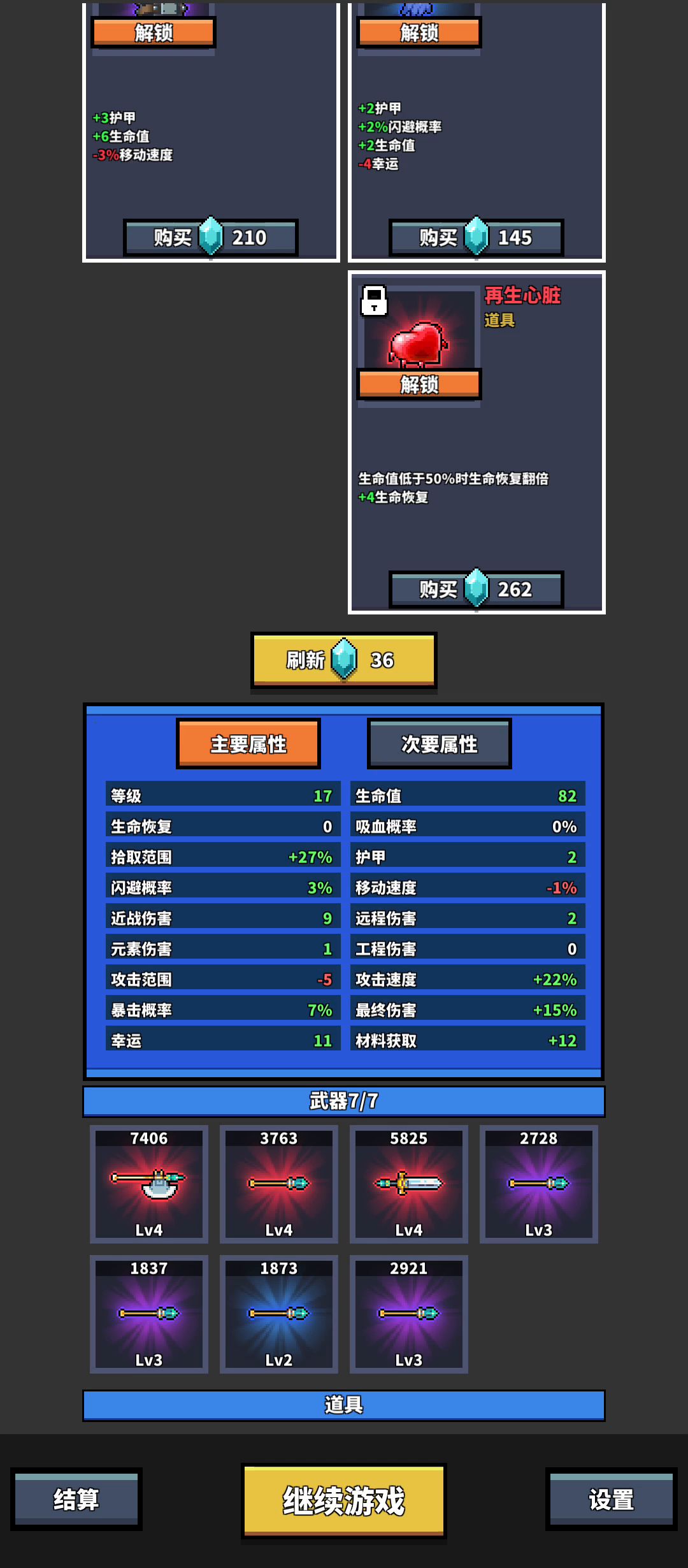
Task: Select the Lv4 spear weapon 3763
Action: pos(279,1184)
